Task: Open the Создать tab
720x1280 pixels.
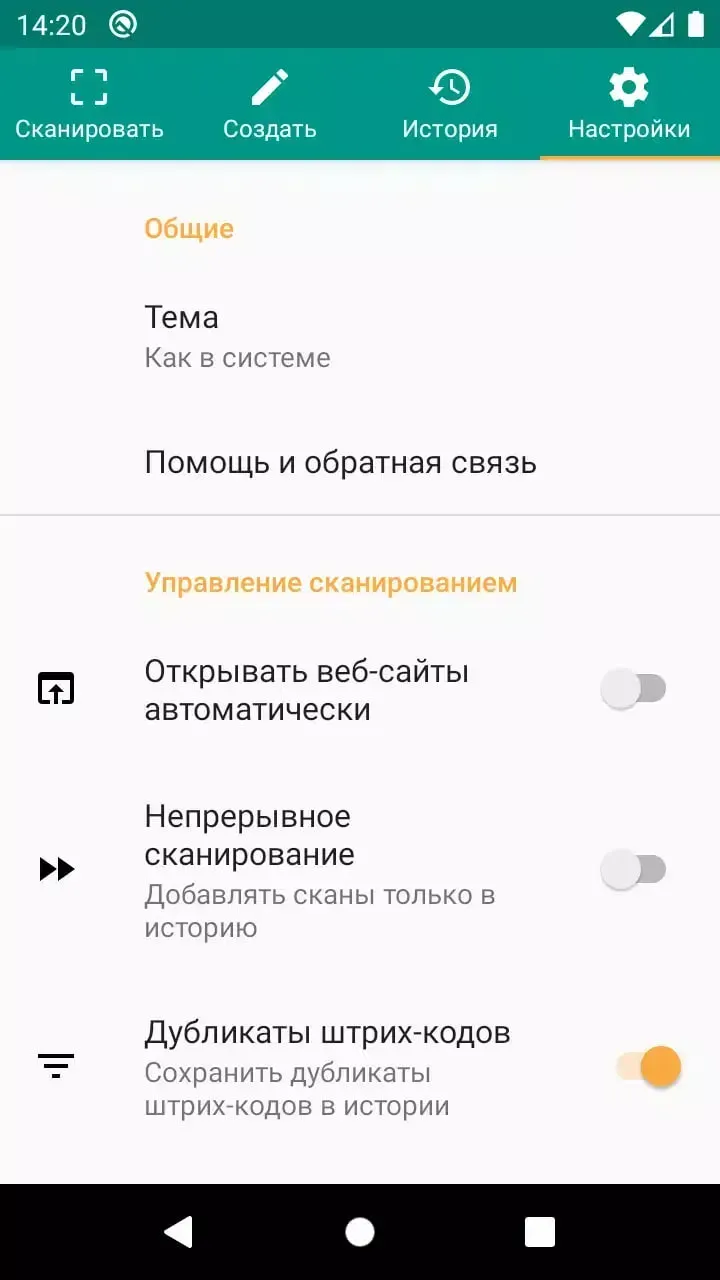Action: tap(269, 105)
